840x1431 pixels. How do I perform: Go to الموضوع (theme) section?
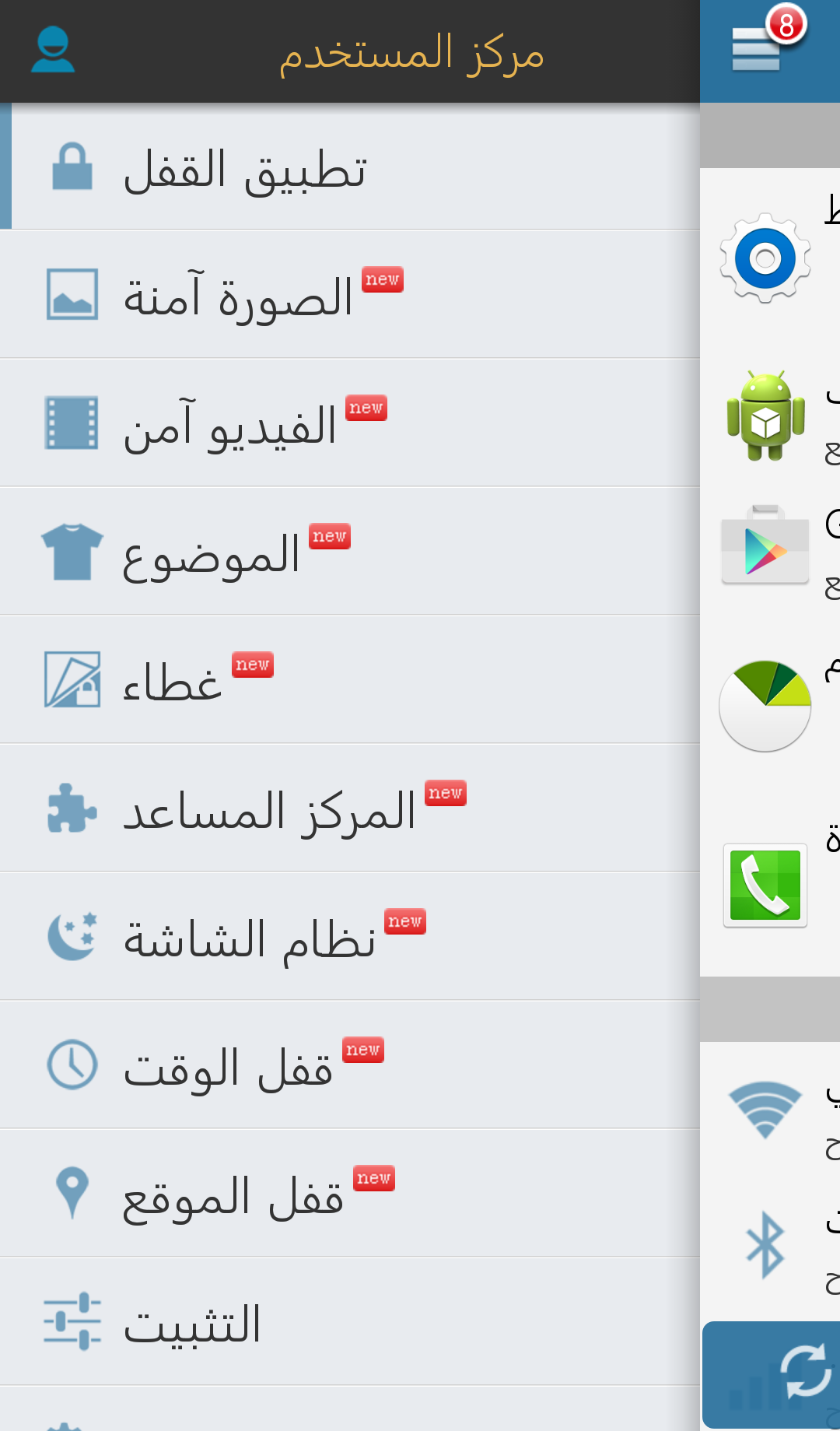coord(350,552)
